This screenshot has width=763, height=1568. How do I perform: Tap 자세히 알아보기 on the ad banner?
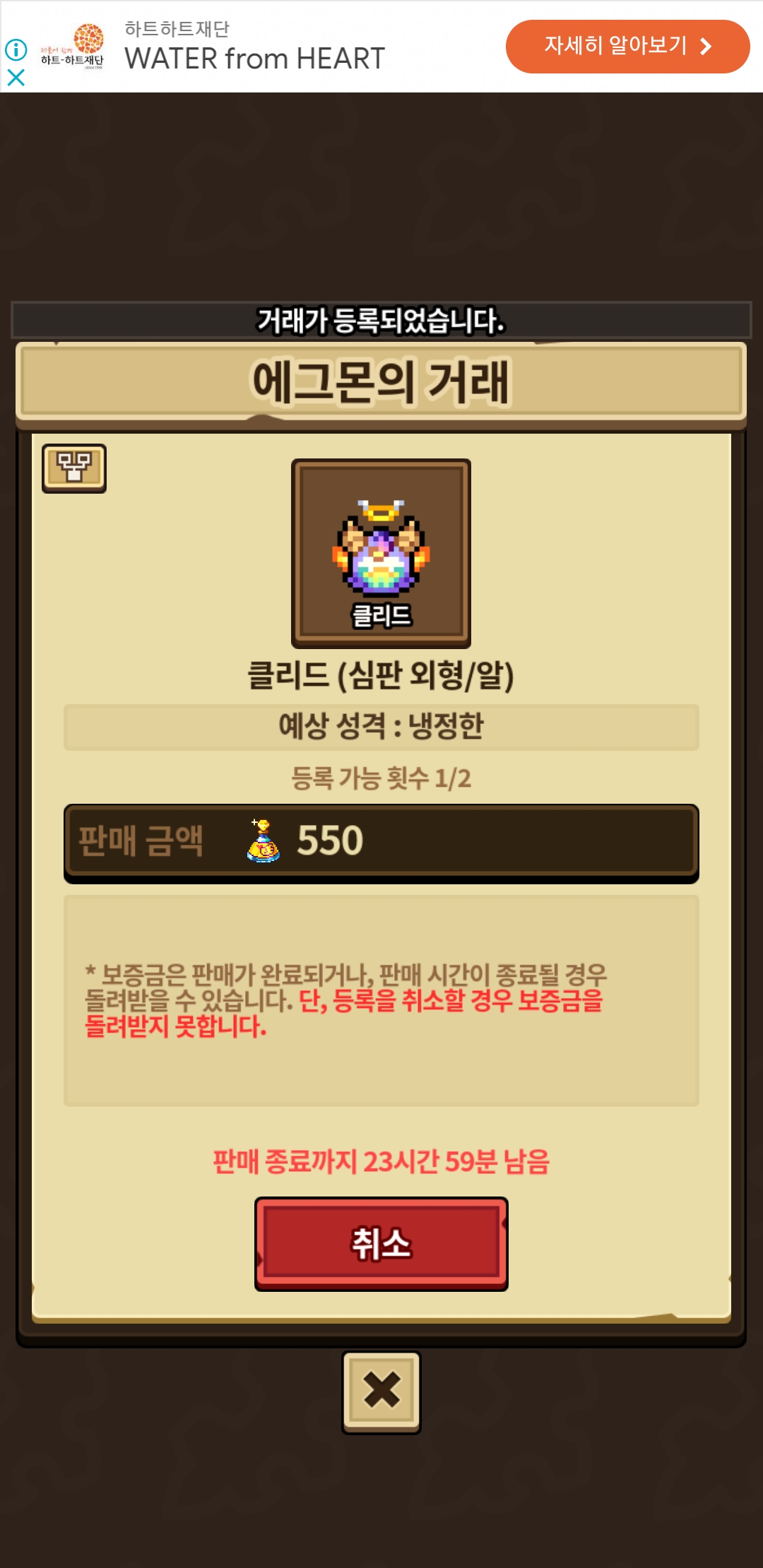(627, 47)
